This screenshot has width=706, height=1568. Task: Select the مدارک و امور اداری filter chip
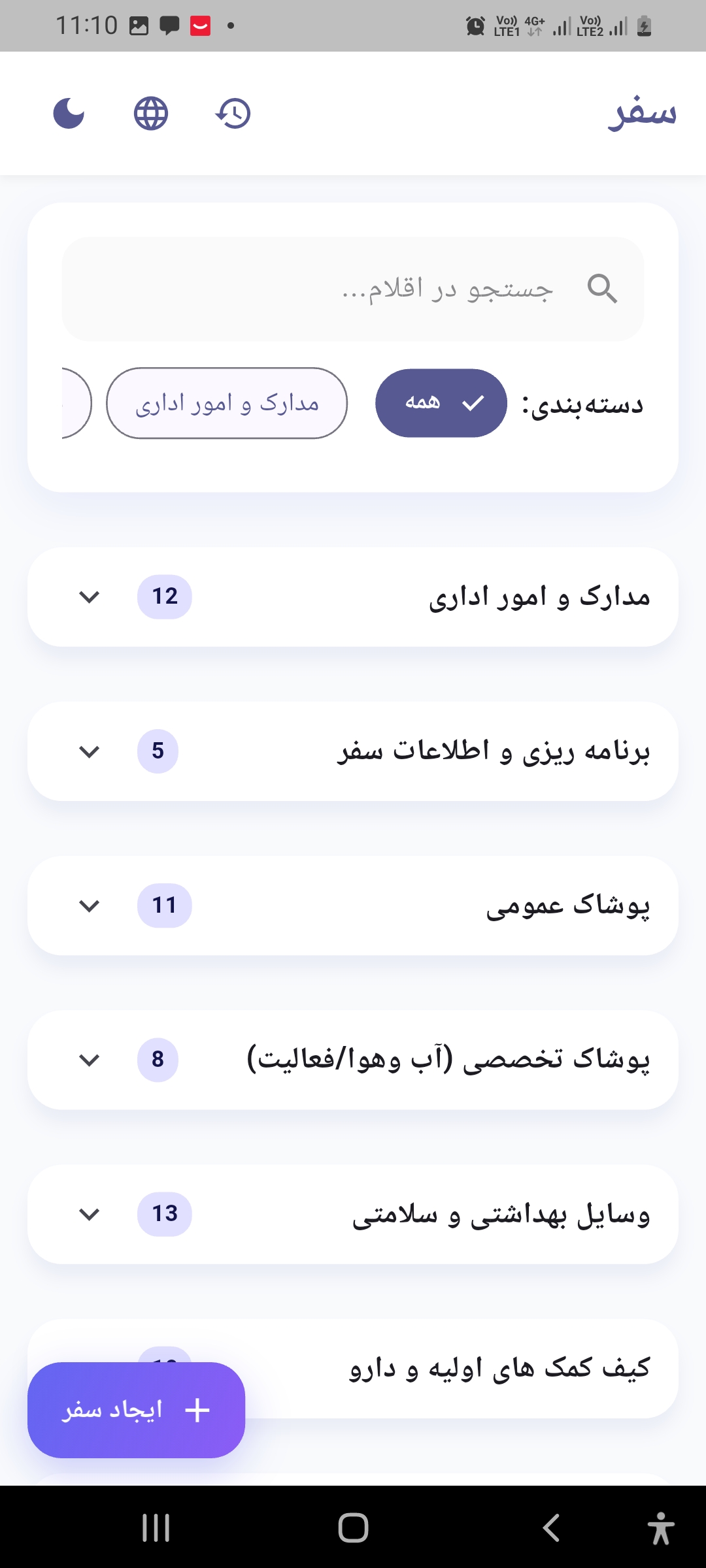click(x=226, y=403)
